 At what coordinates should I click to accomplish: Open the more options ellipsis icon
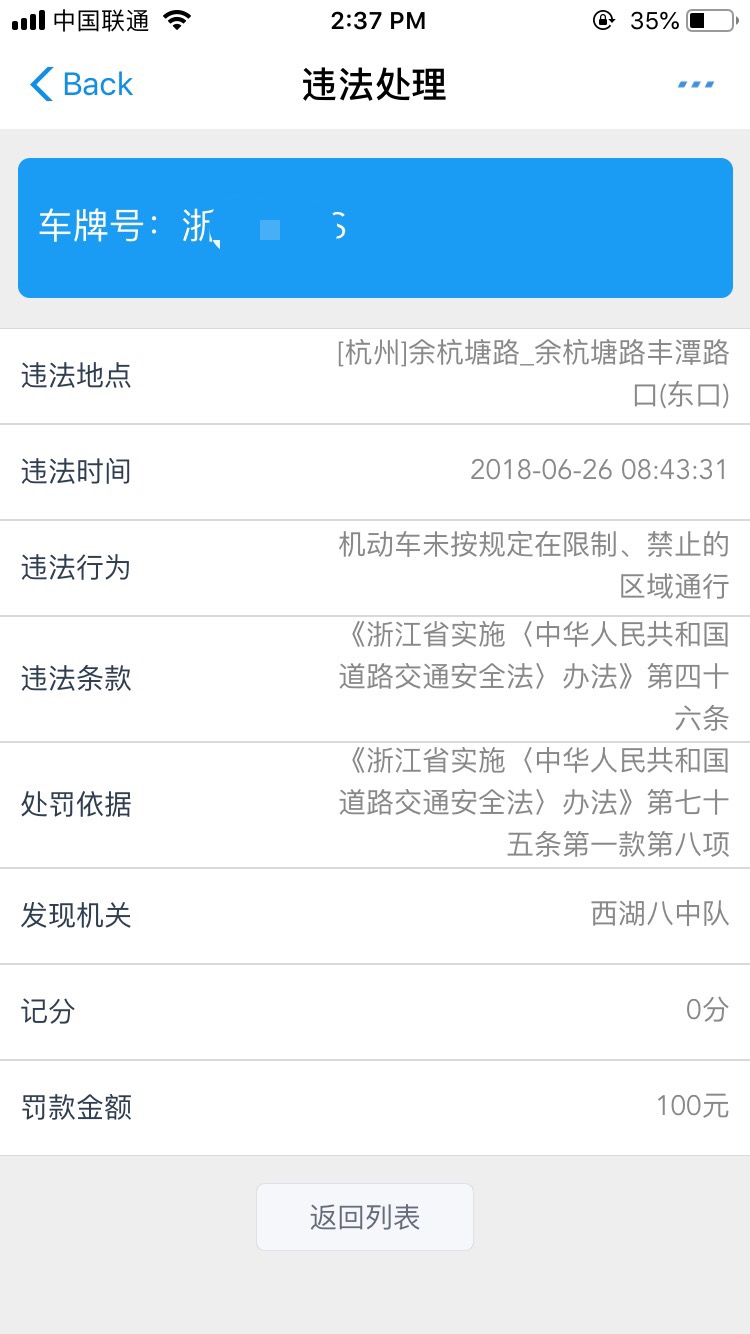pyautogui.click(x=694, y=84)
